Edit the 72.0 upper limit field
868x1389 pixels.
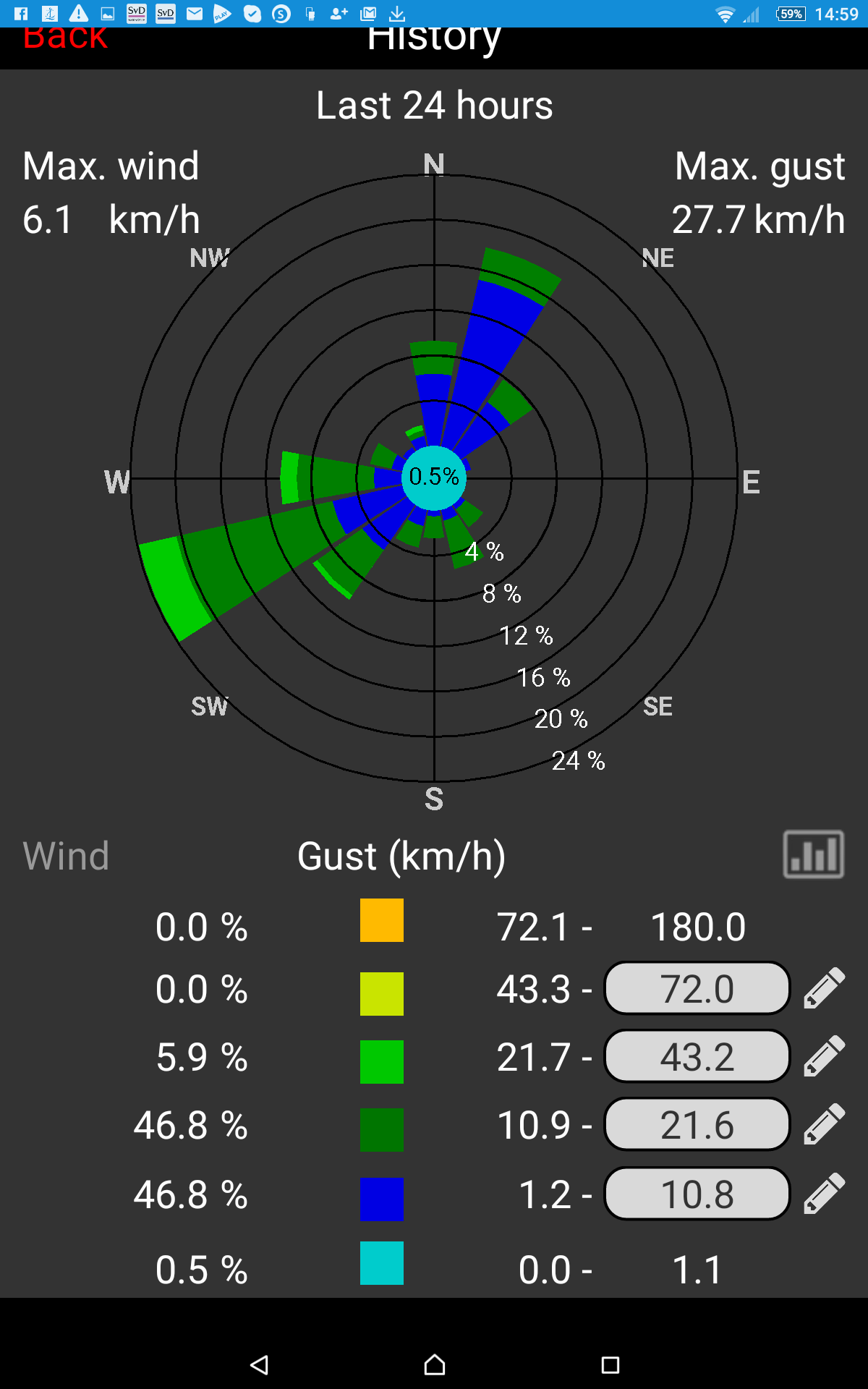(697, 989)
